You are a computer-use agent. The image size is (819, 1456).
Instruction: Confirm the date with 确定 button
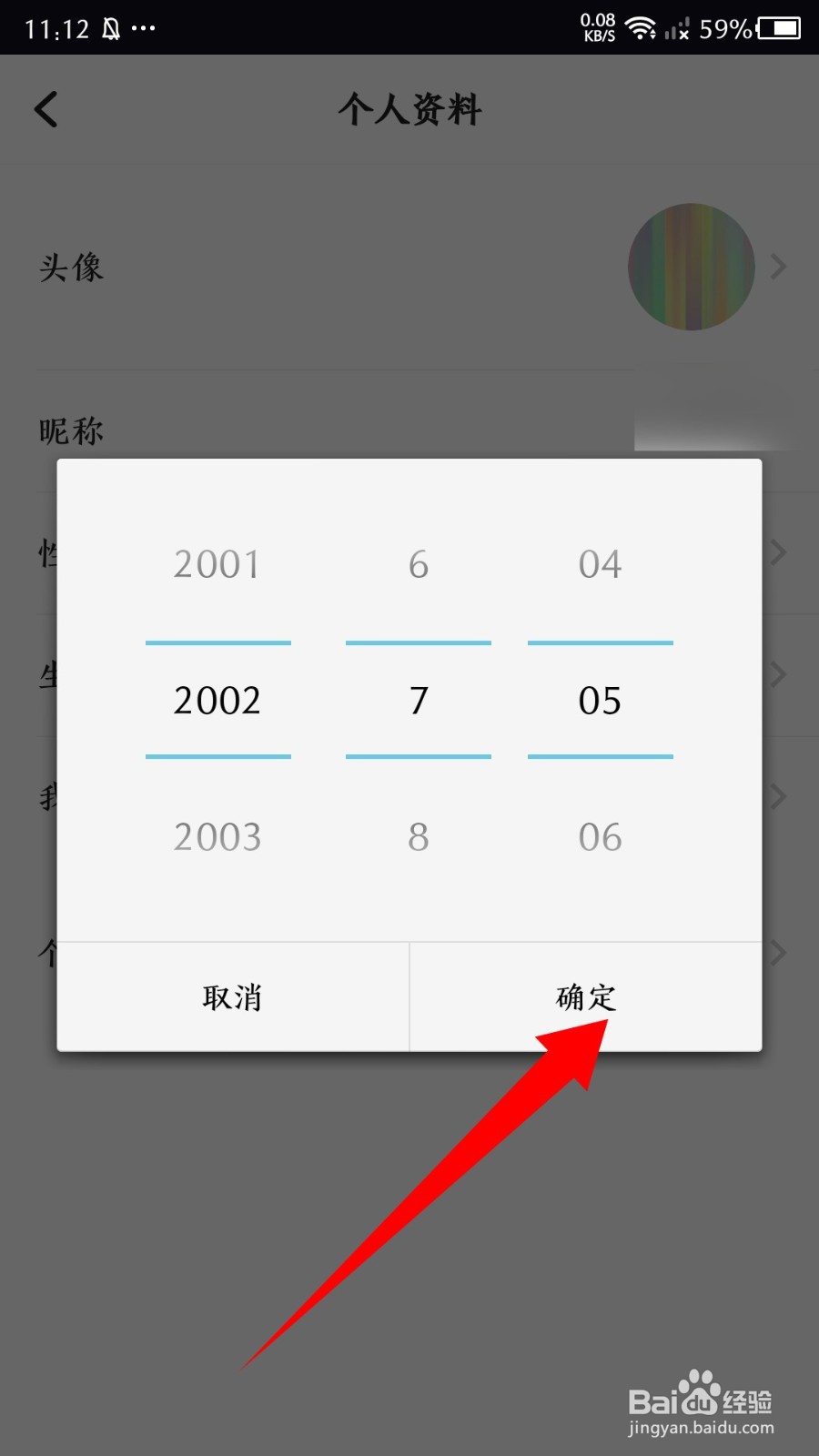585,997
